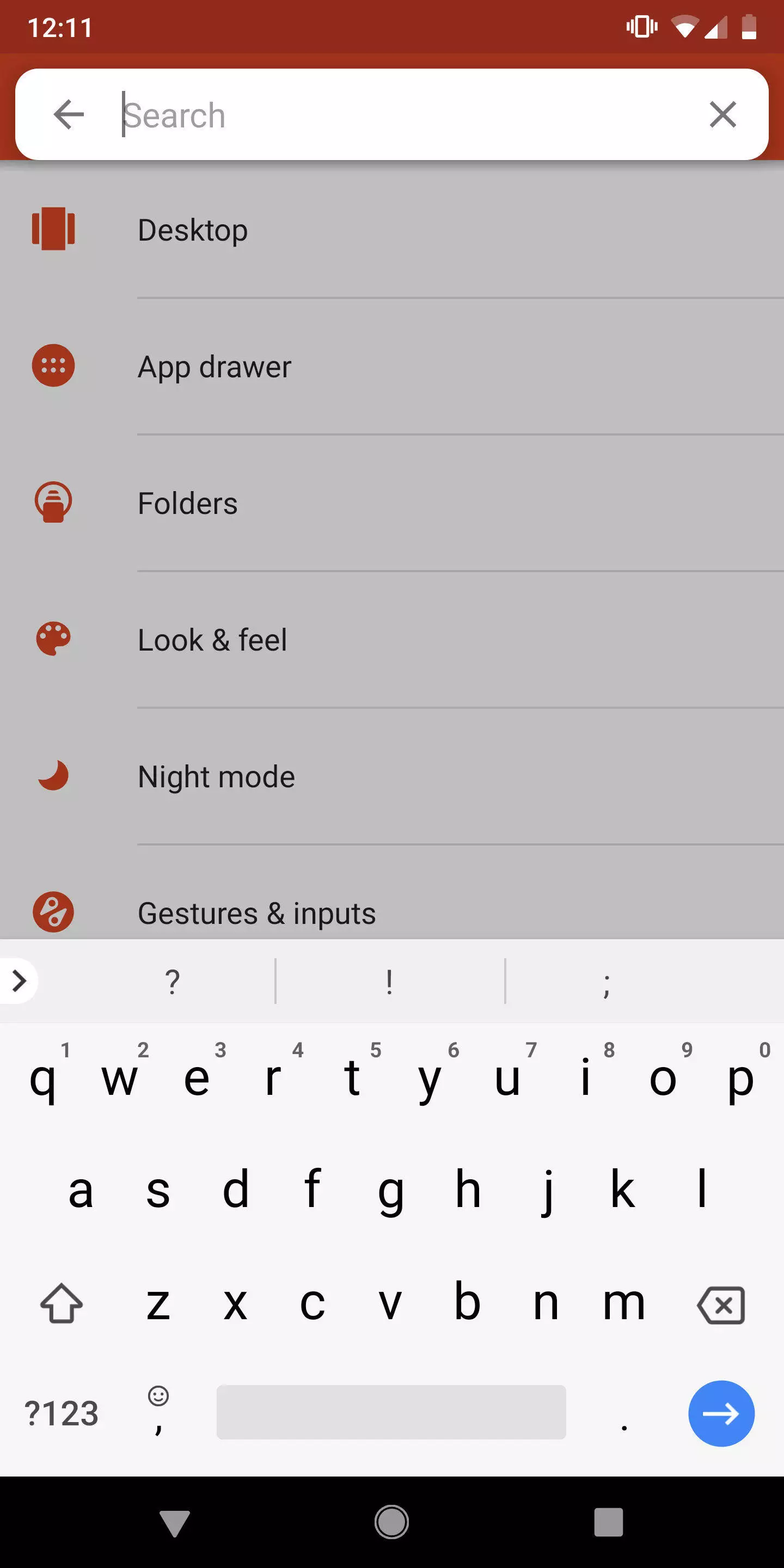Open Desktop settings
784x1568 pixels.
click(392, 230)
